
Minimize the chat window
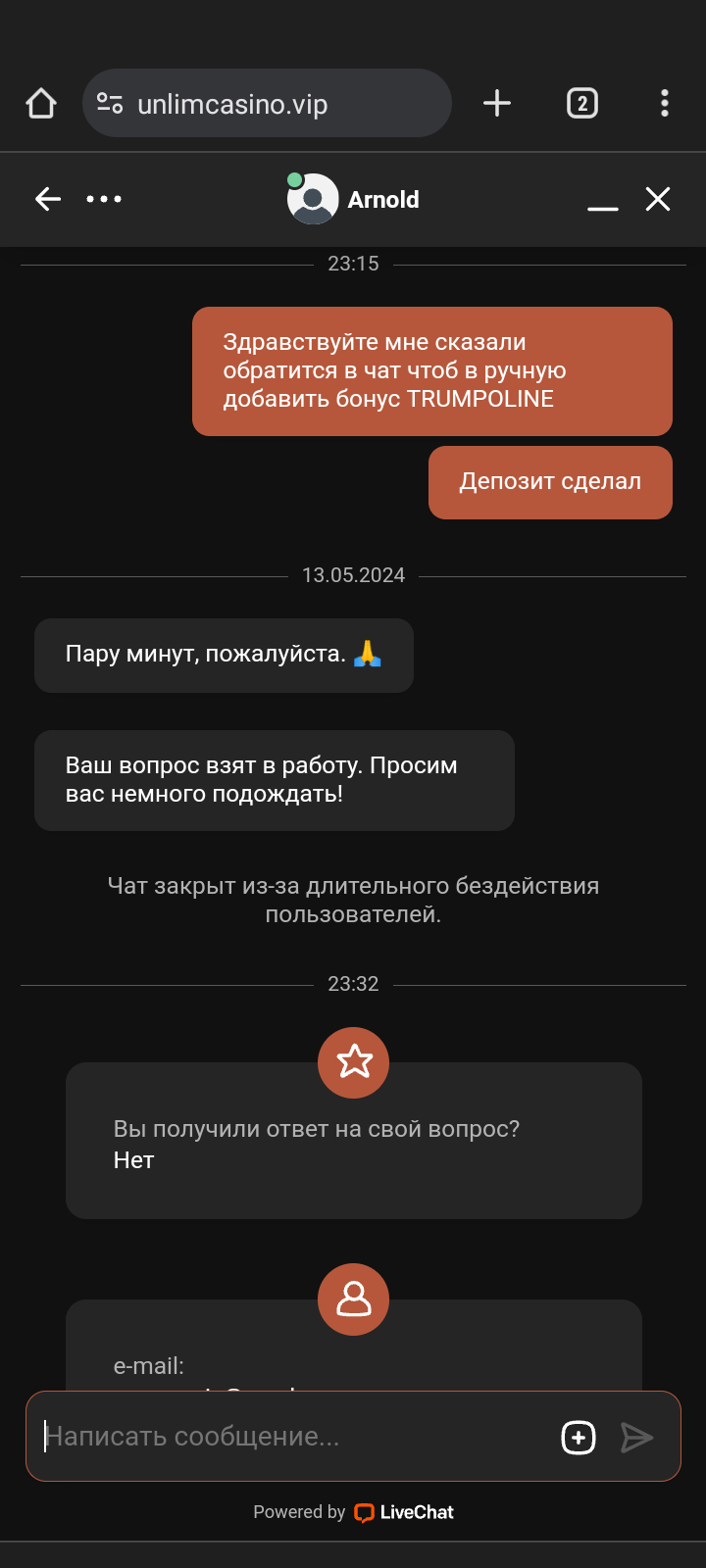pyautogui.click(x=602, y=202)
